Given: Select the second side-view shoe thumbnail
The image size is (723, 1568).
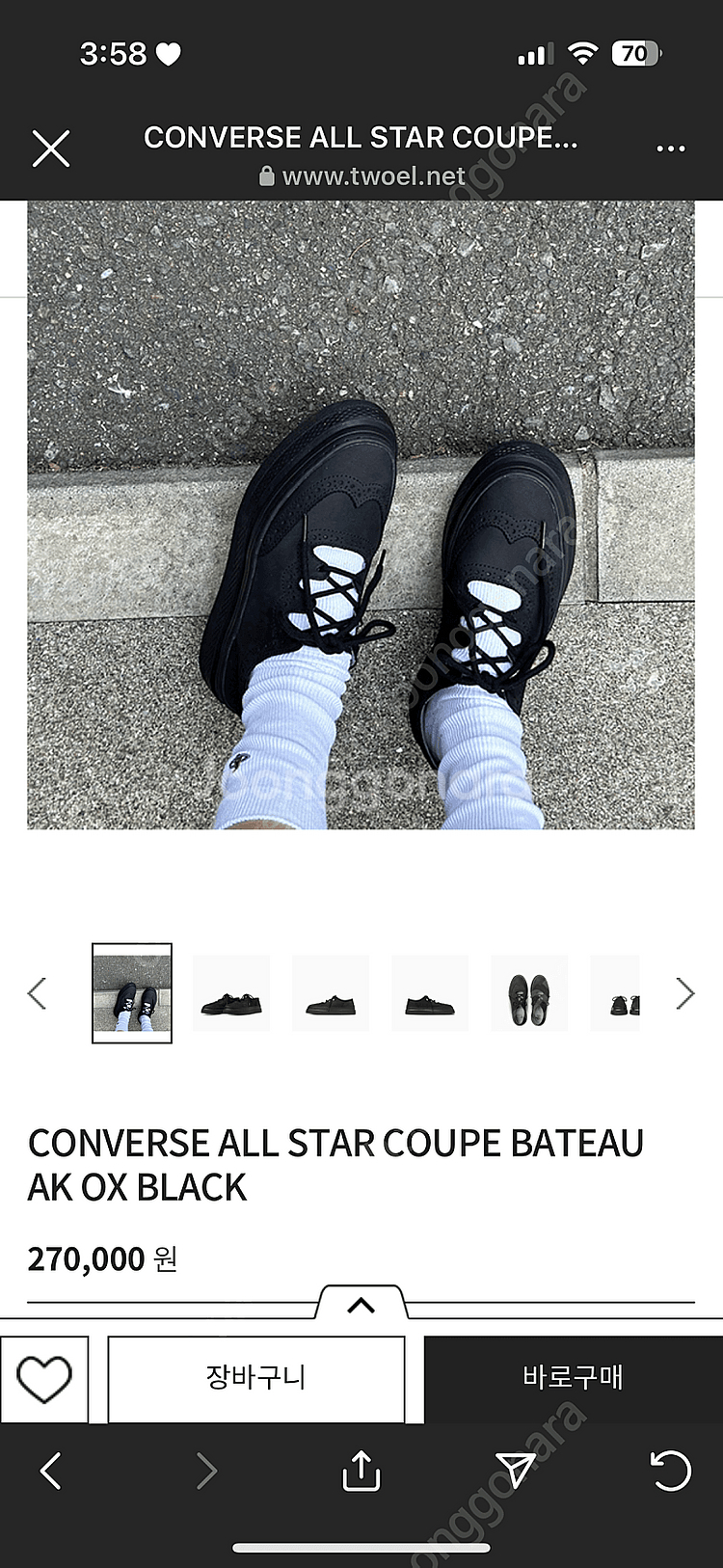Looking at the screenshot, I should point(231,993).
